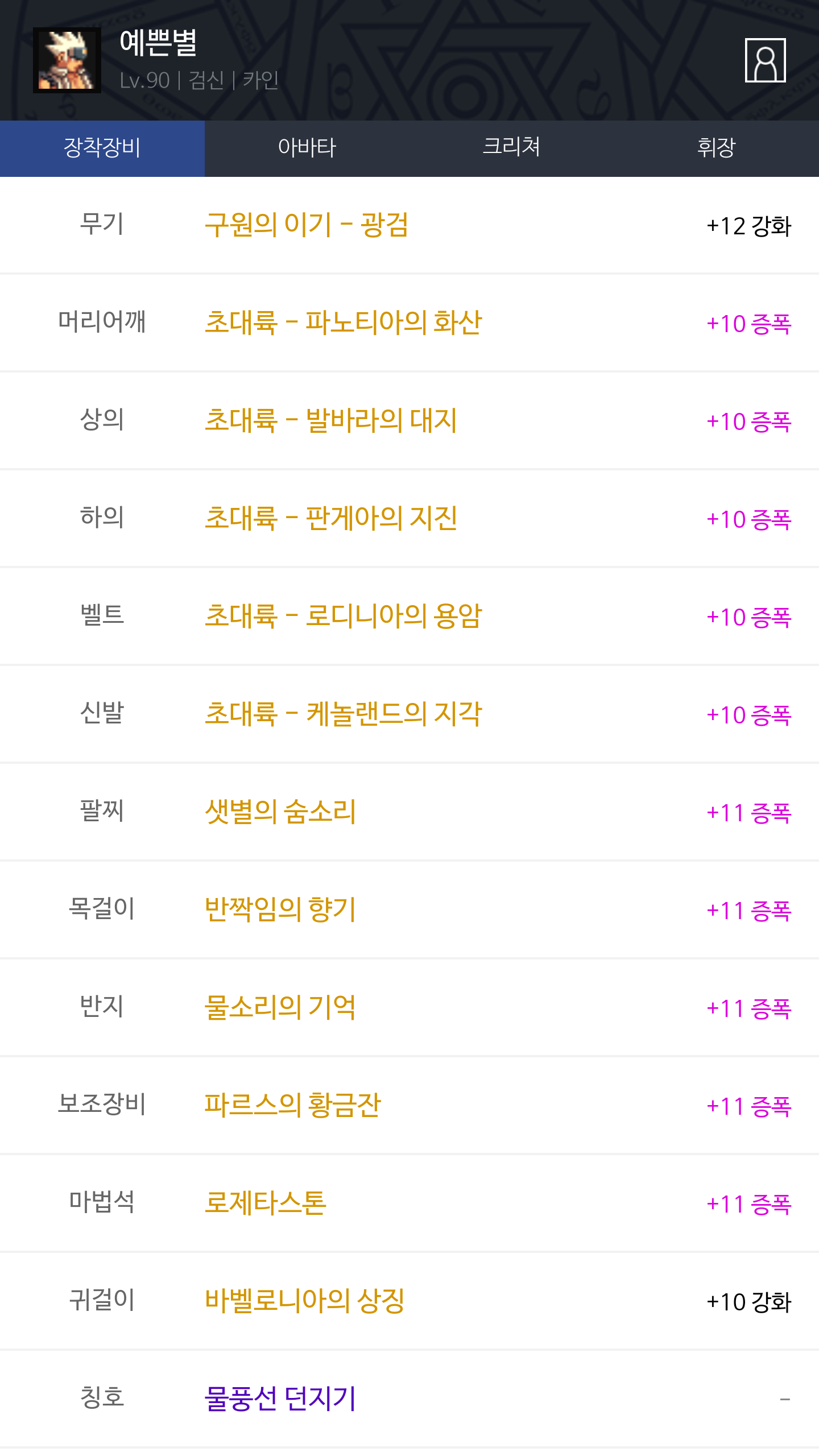The width and height of the screenshot is (819, 1456).
Task: Open weapon item 구원의 이기 - 광검
Action: click(x=307, y=225)
